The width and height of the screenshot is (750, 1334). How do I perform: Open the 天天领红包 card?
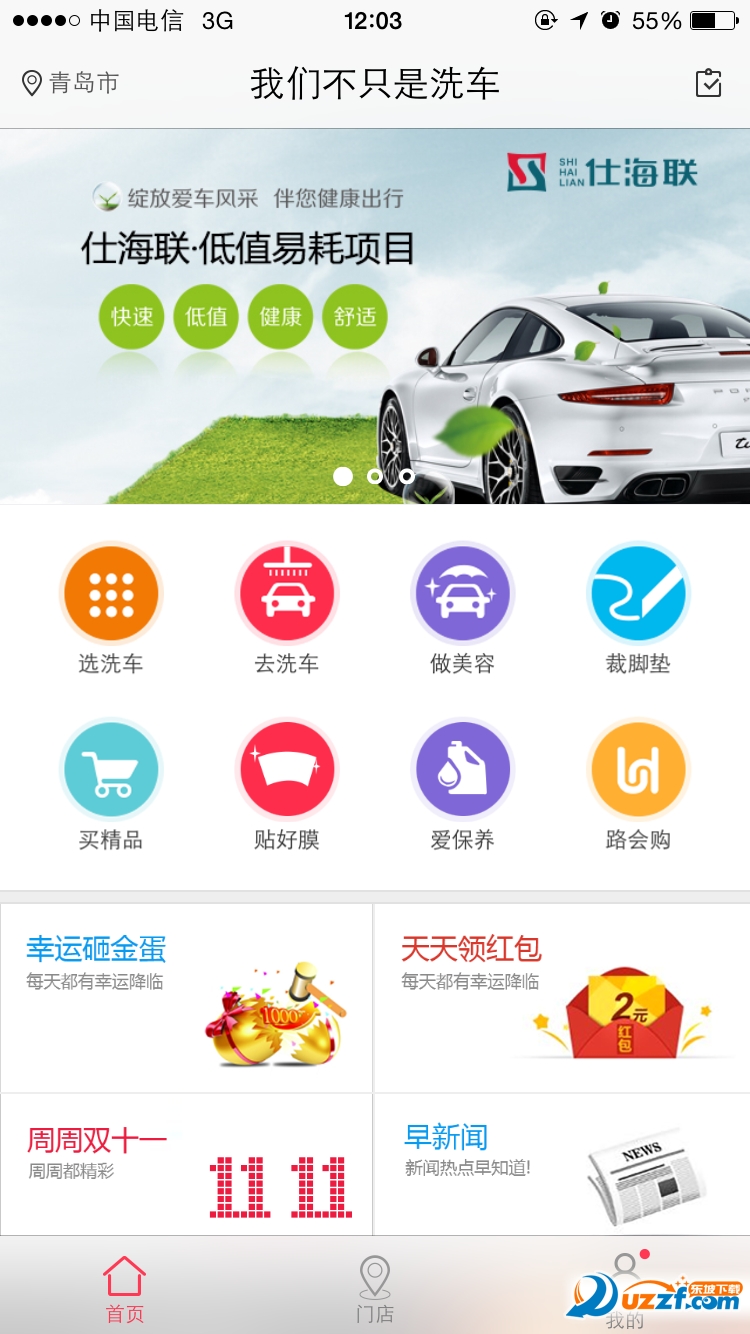tap(562, 998)
